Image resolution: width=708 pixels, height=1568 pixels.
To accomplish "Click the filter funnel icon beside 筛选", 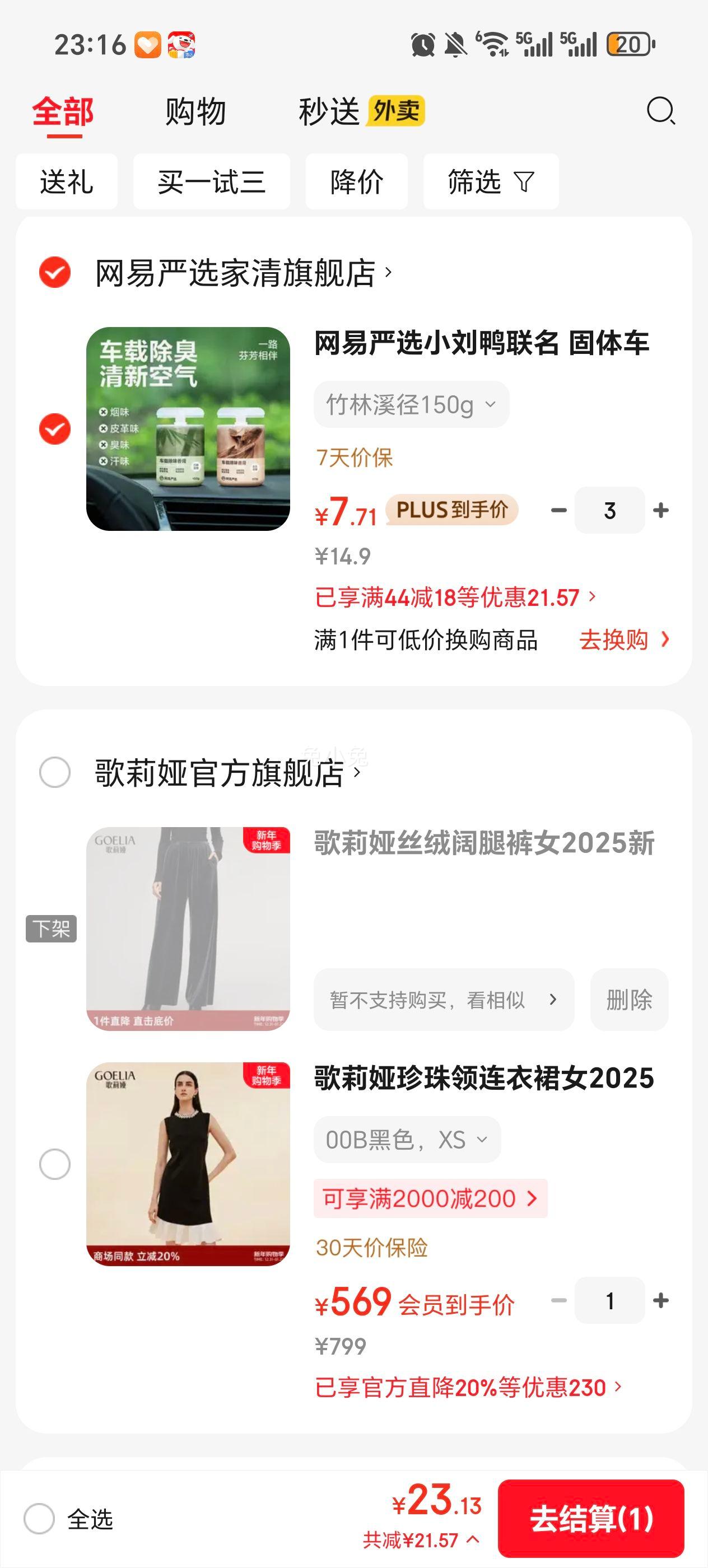I will pyautogui.click(x=525, y=182).
